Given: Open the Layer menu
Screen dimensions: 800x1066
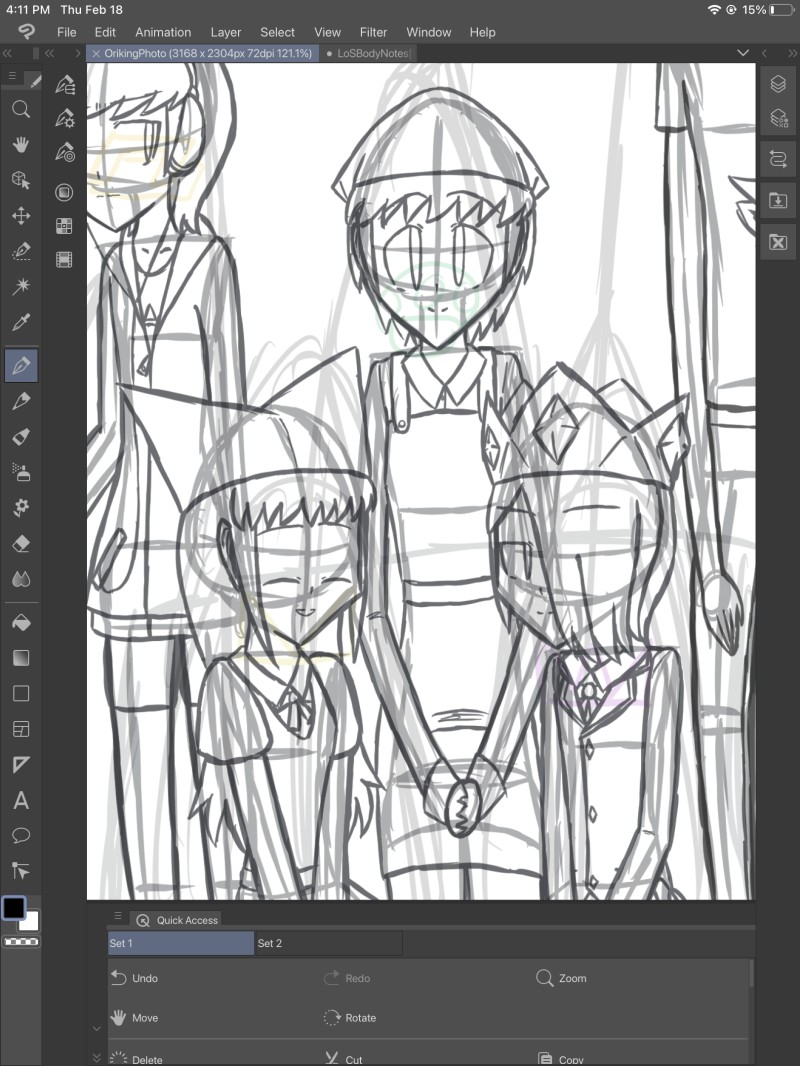Looking at the screenshot, I should coord(225,32).
